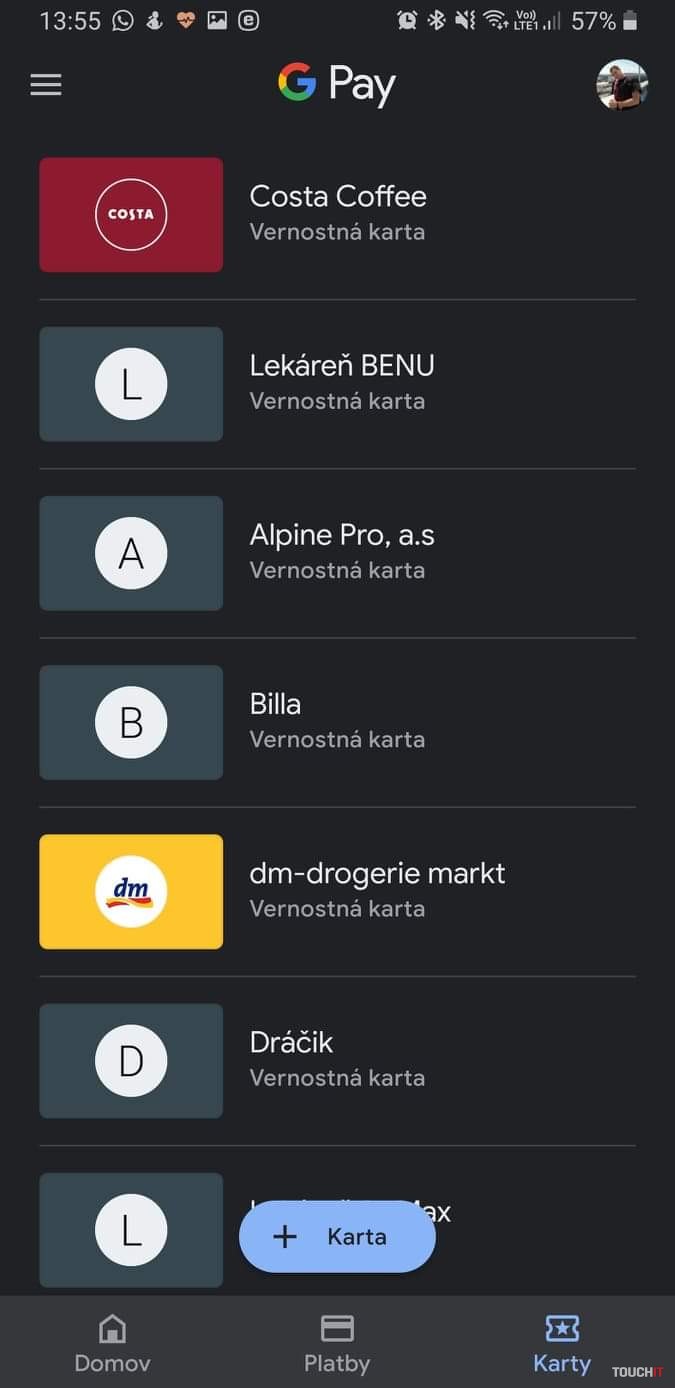
Task: Open the account profile picture
Action: 621,85
